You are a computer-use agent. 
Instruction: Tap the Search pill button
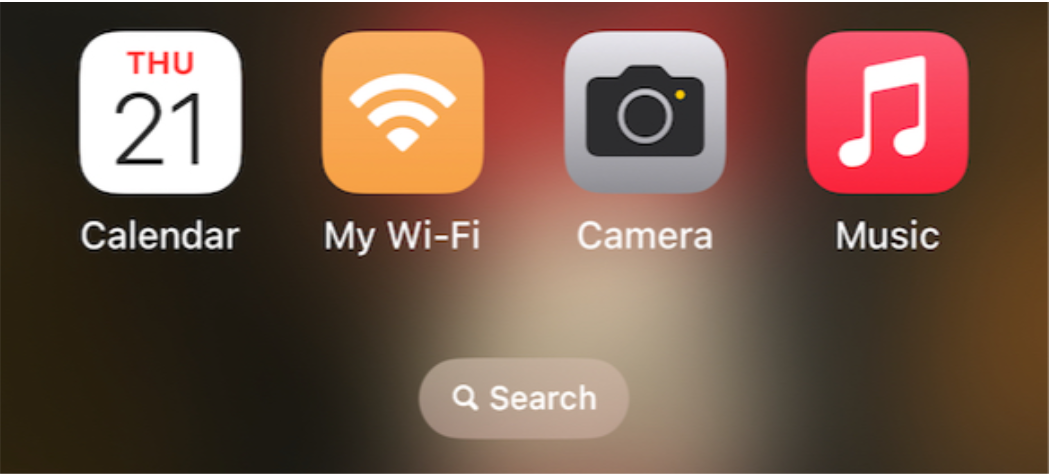point(524,398)
